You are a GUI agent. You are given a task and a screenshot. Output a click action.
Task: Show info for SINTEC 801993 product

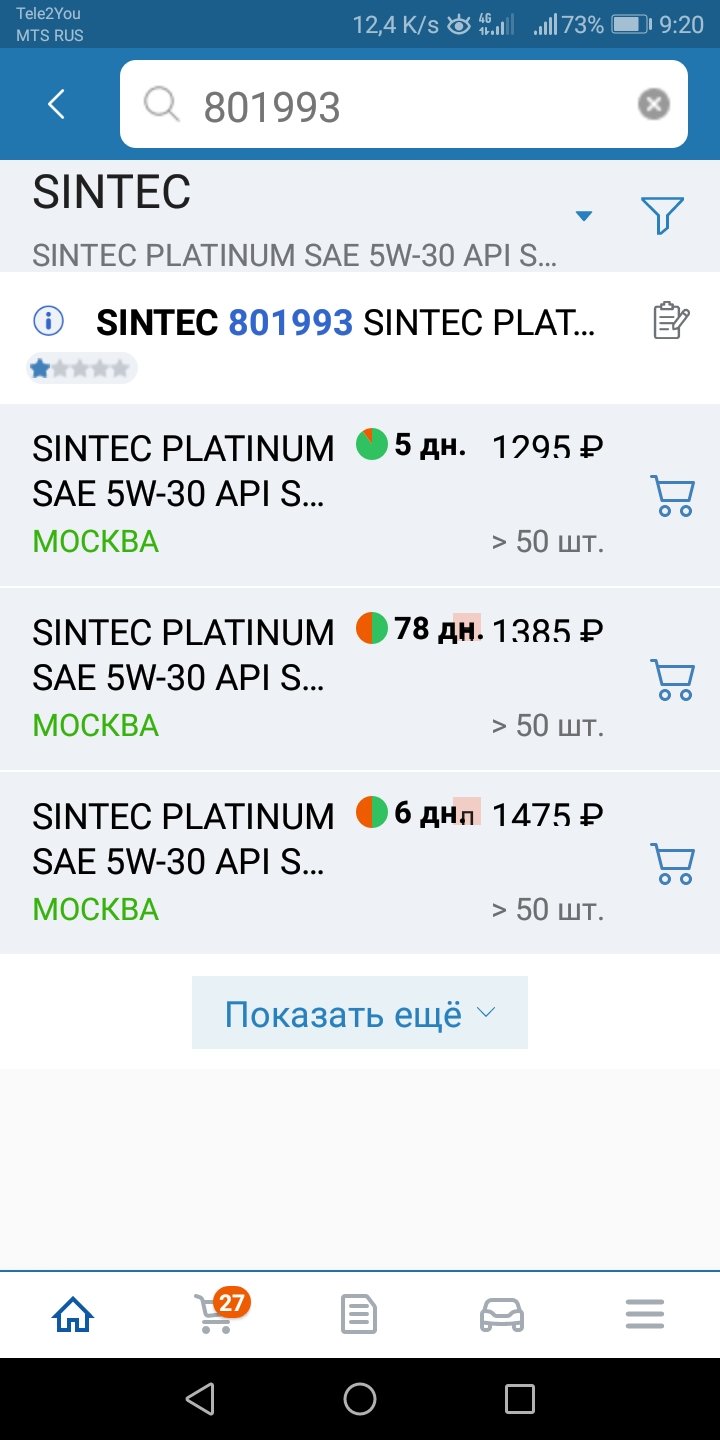click(48, 321)
